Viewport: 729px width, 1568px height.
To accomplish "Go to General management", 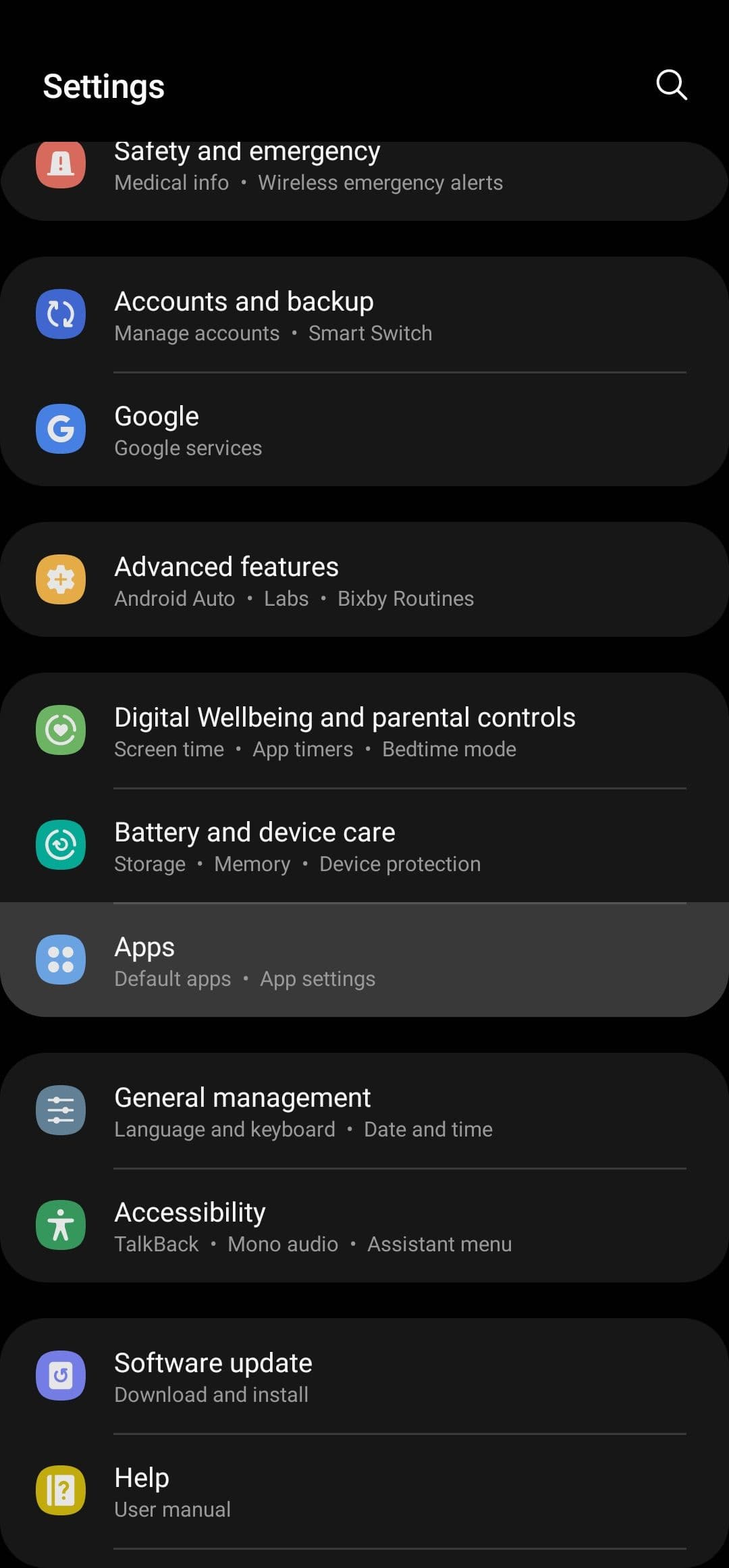I will point(364,1112).
